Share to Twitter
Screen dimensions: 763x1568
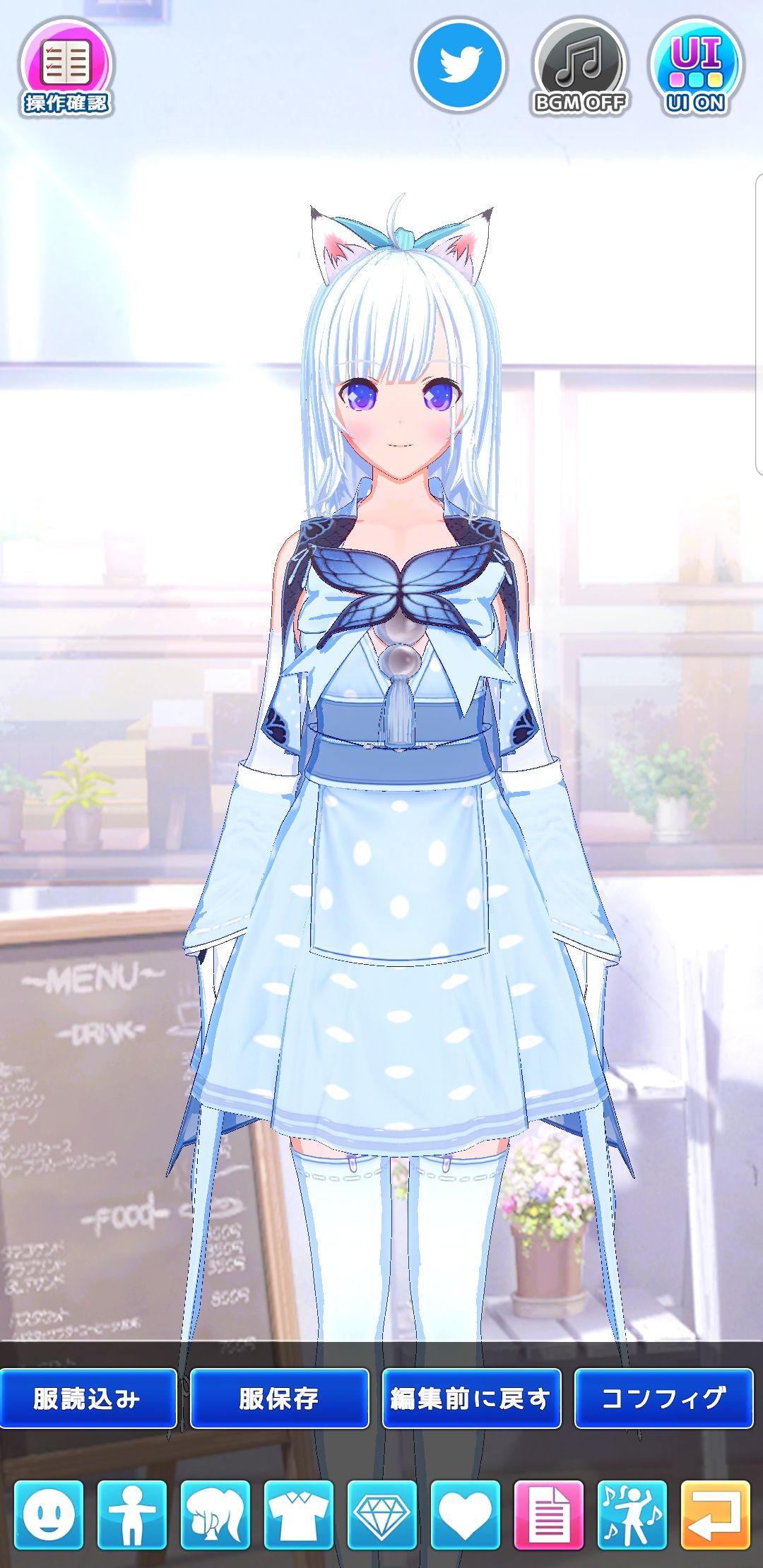click(460, 64)
